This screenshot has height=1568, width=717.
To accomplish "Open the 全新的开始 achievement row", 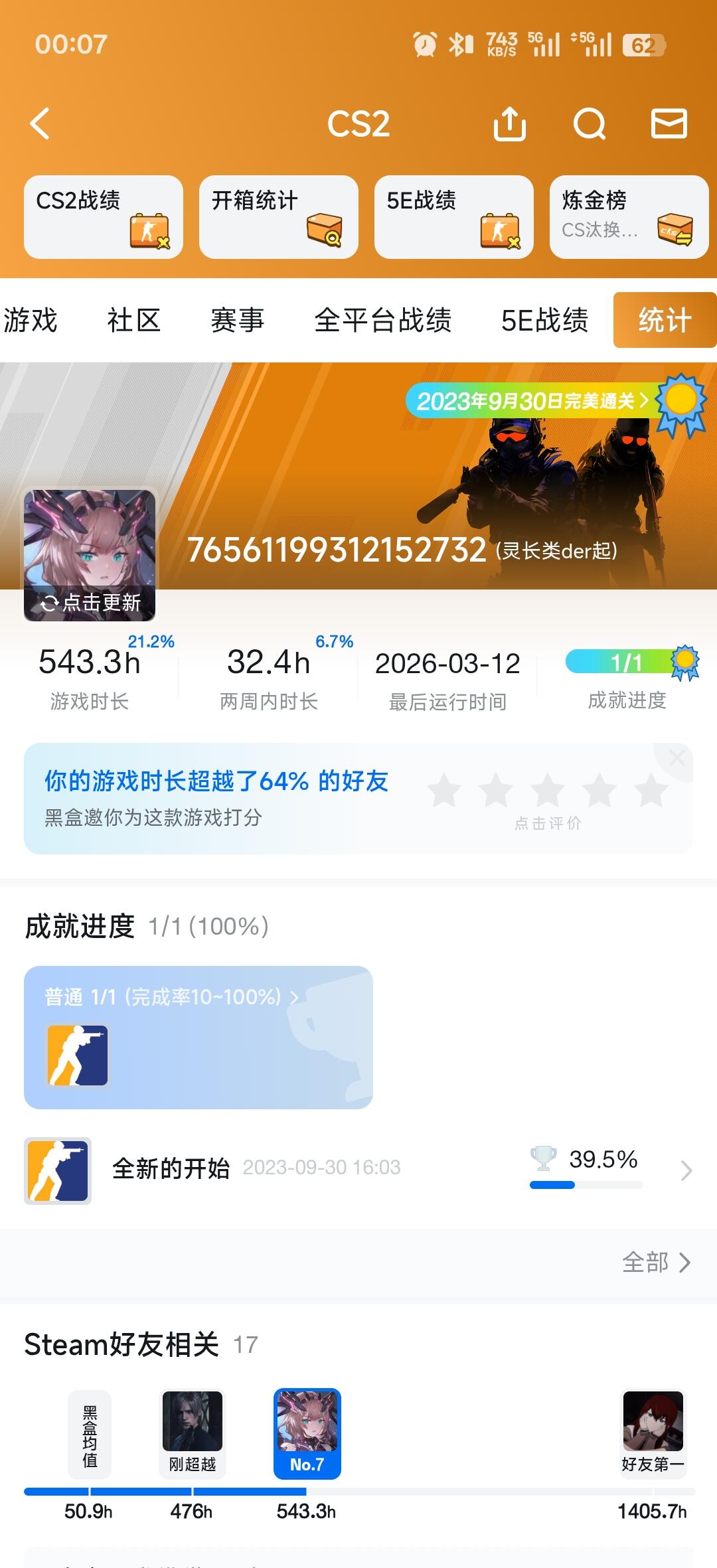I will (x=358, y=1170).
